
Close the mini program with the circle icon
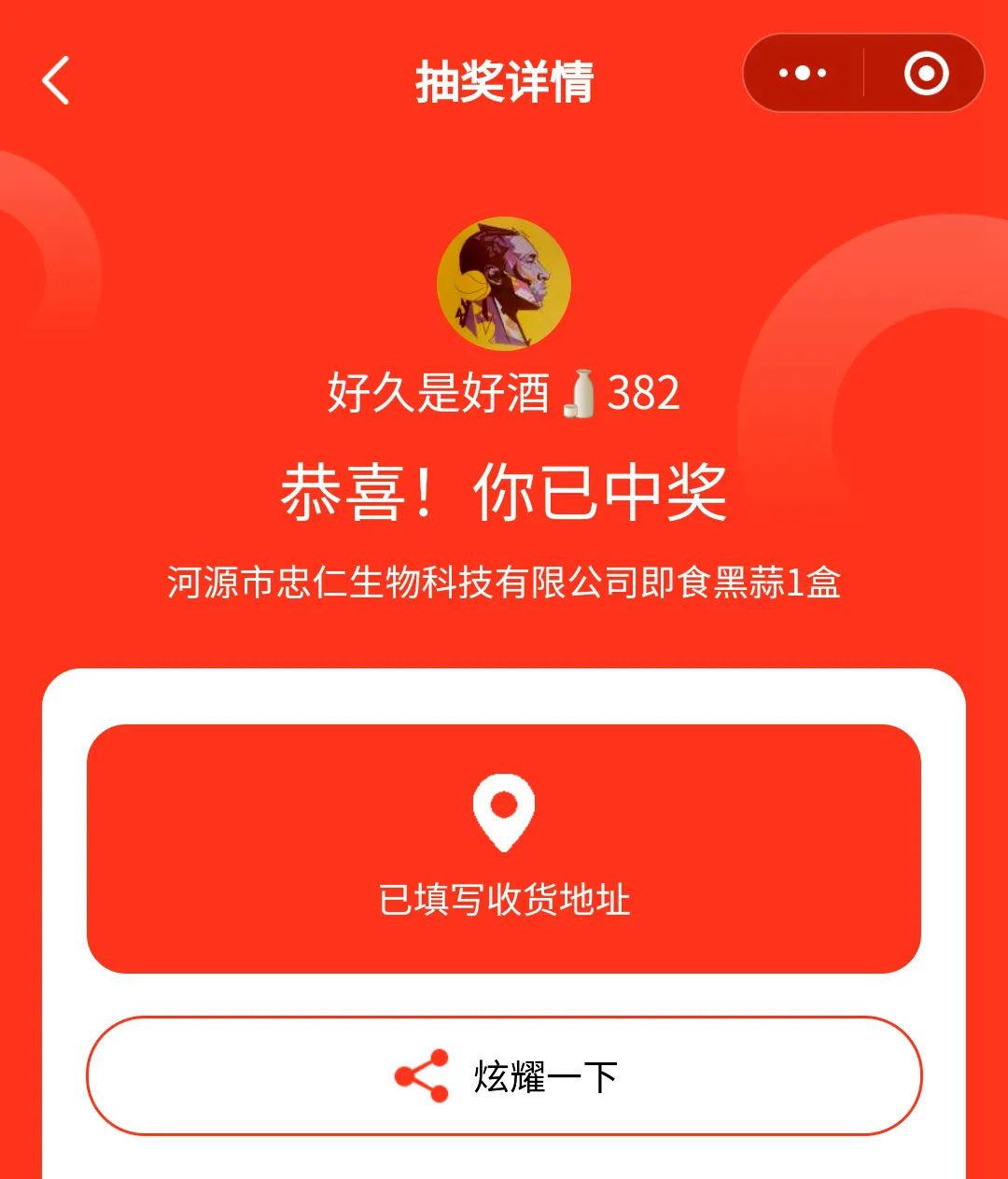(x=926, y=74)
